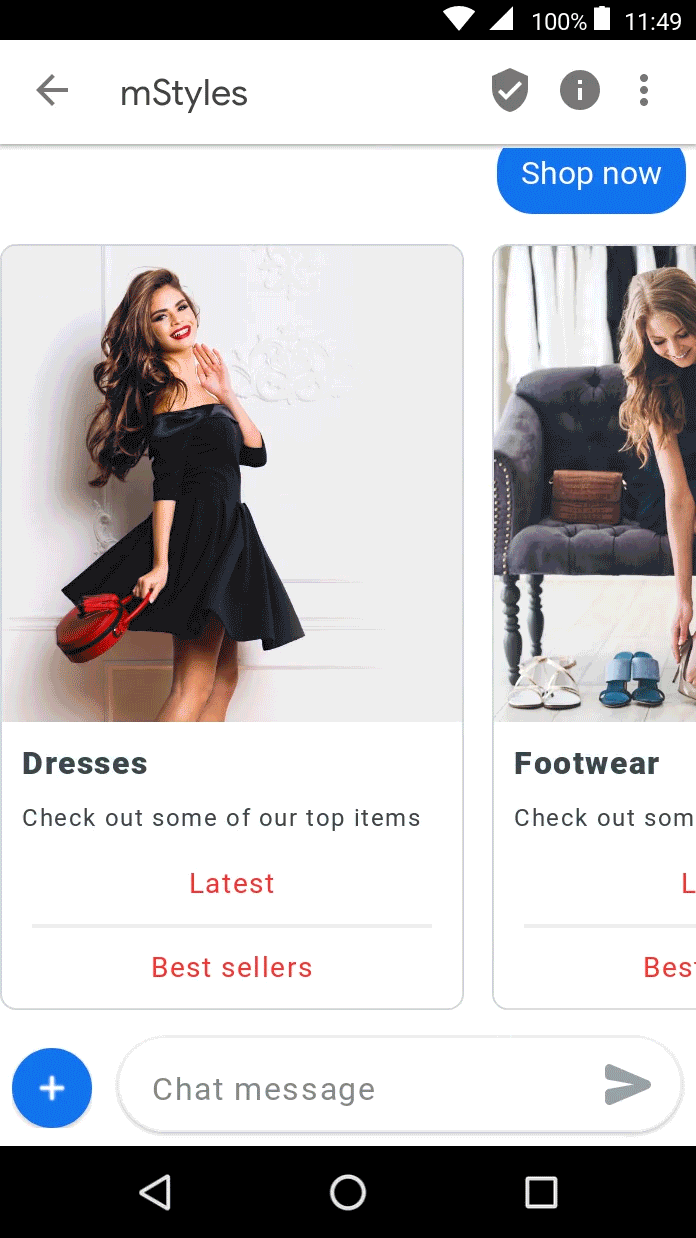Go back using the arrow icon
The width and height of the screenshot is (696, 1238).
tap(52, 92)
